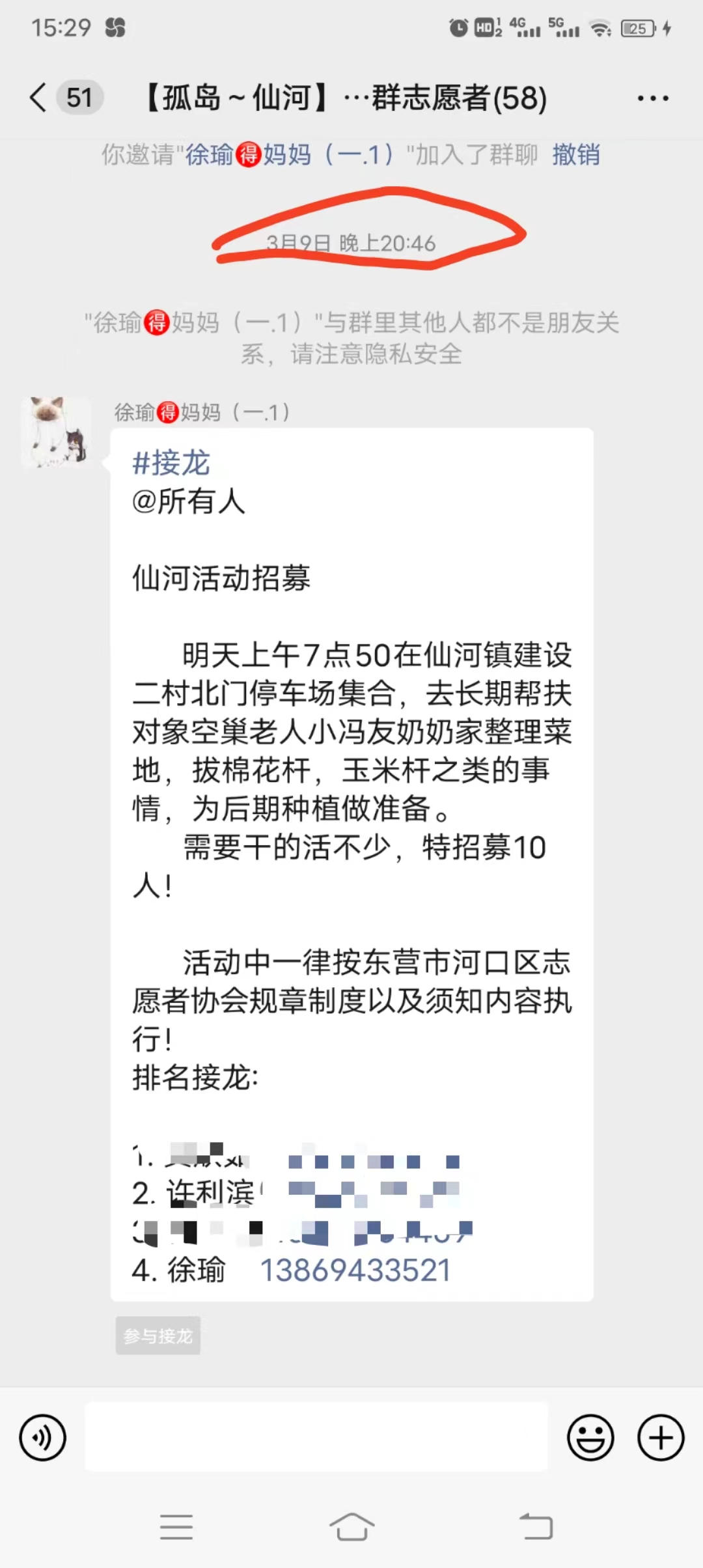Open the emoji sticker panel
Screen dimensions: 703x1568
point(590,1437)
